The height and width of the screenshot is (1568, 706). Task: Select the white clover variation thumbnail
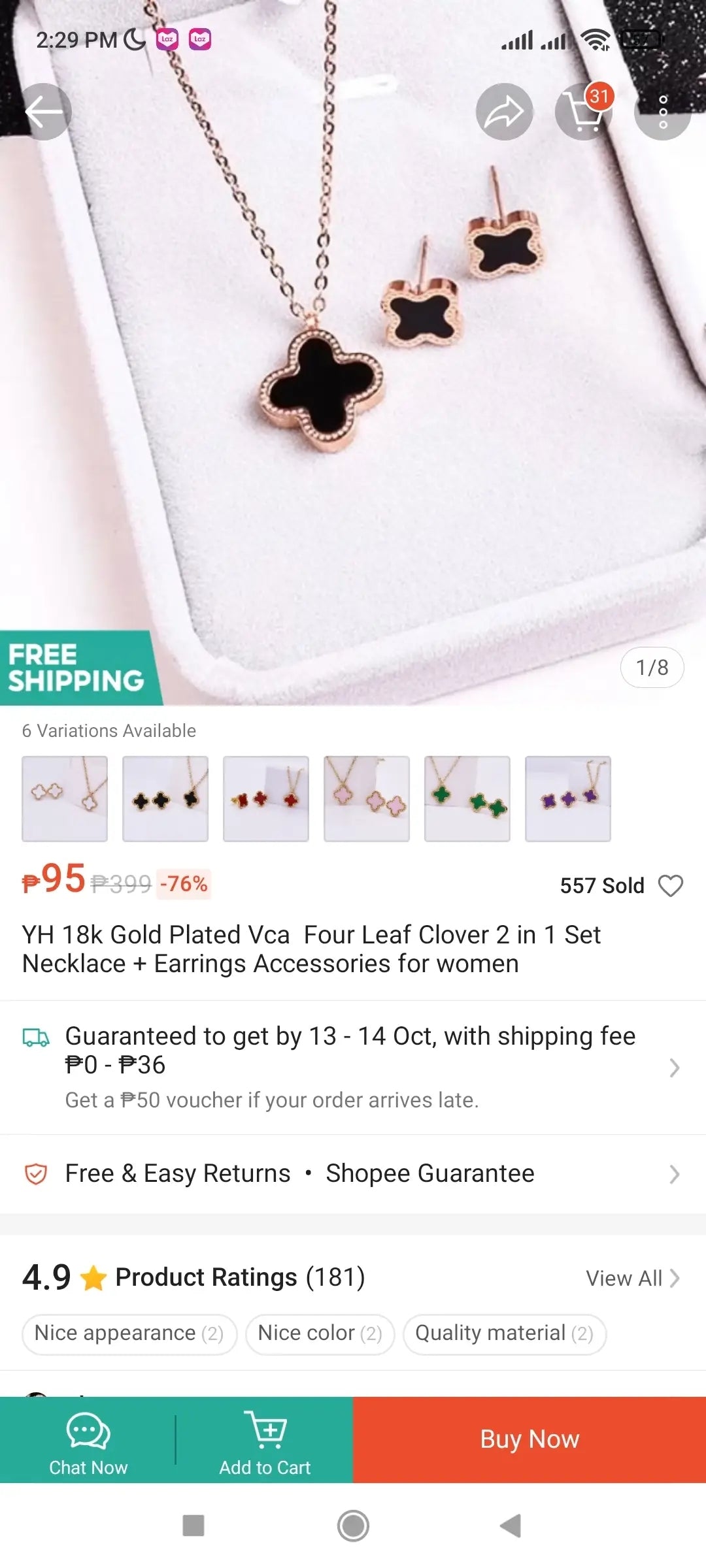click(x=65, y=798)
